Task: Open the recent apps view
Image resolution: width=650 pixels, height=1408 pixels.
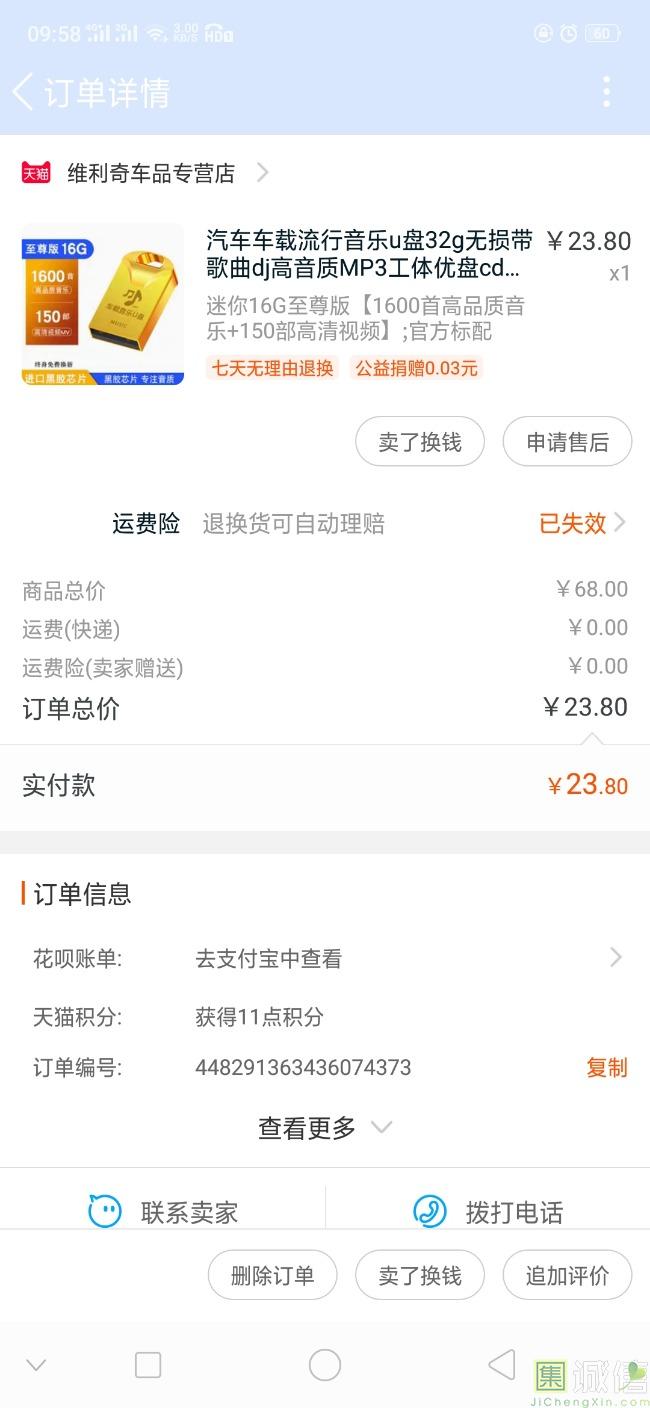Action: click(x=148, y=1365)
